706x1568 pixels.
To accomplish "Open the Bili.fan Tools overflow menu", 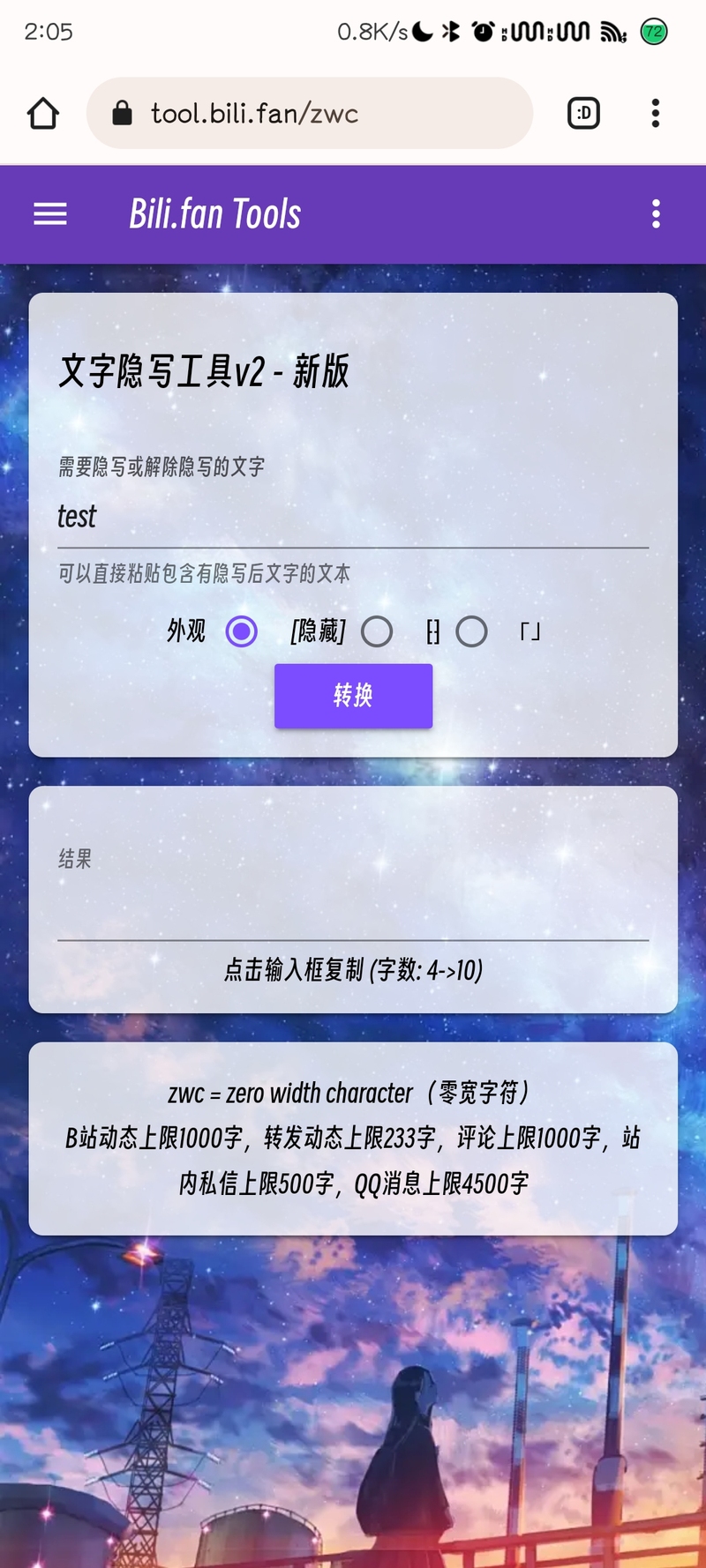I will pyautogui.click(x=656, y=213).
